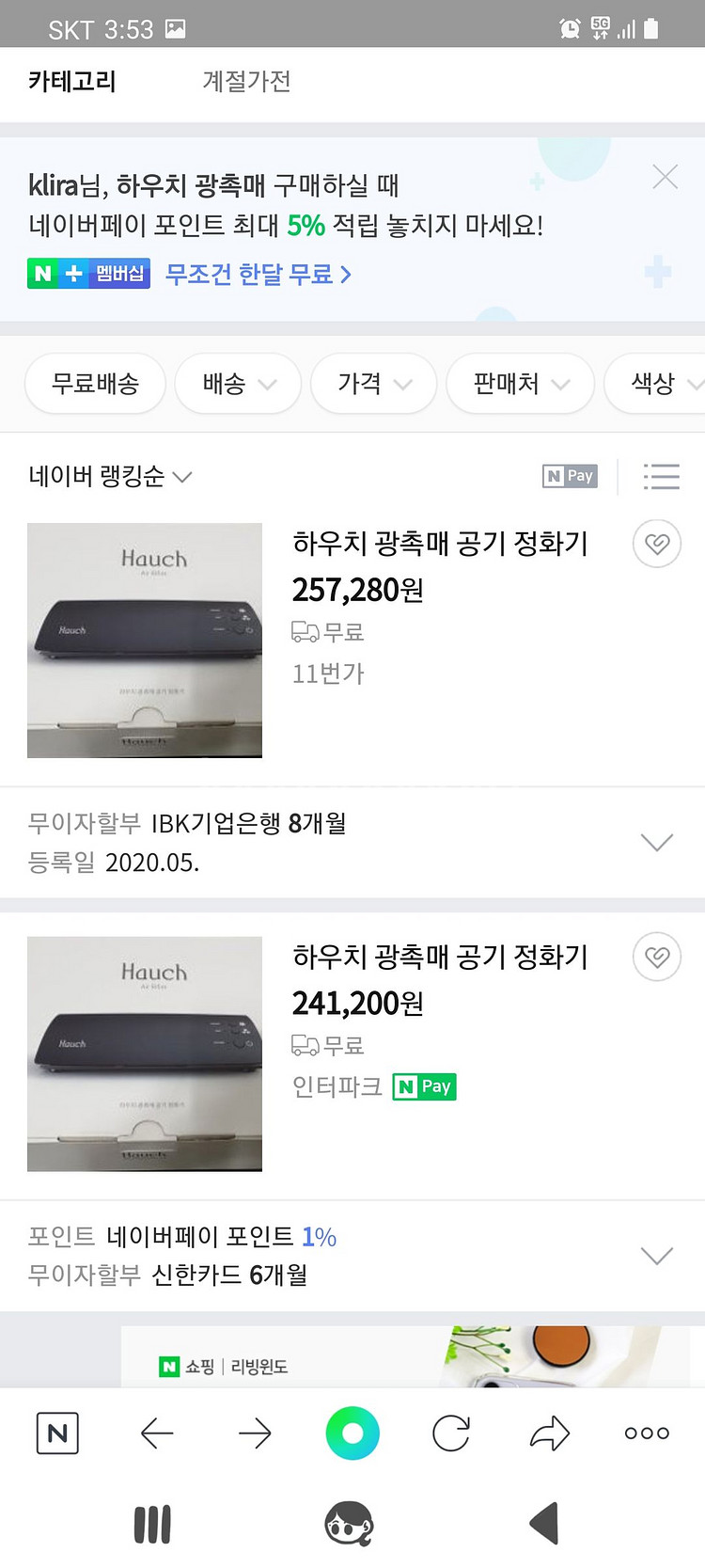705x1568 pixels.
Task: Open more options with the three-dot icon
Action: point(646,1433)
